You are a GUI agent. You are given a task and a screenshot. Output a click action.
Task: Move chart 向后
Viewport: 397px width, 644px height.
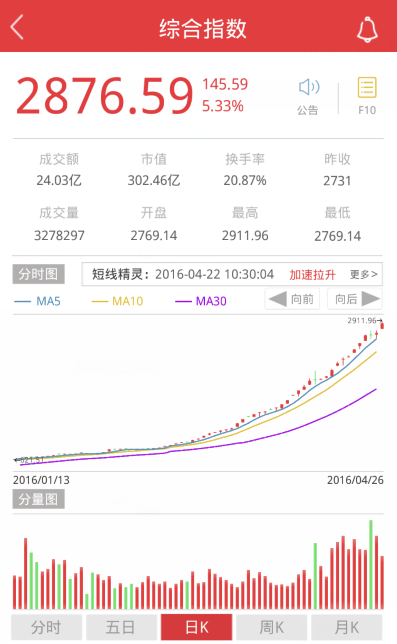tap(355, 299)
